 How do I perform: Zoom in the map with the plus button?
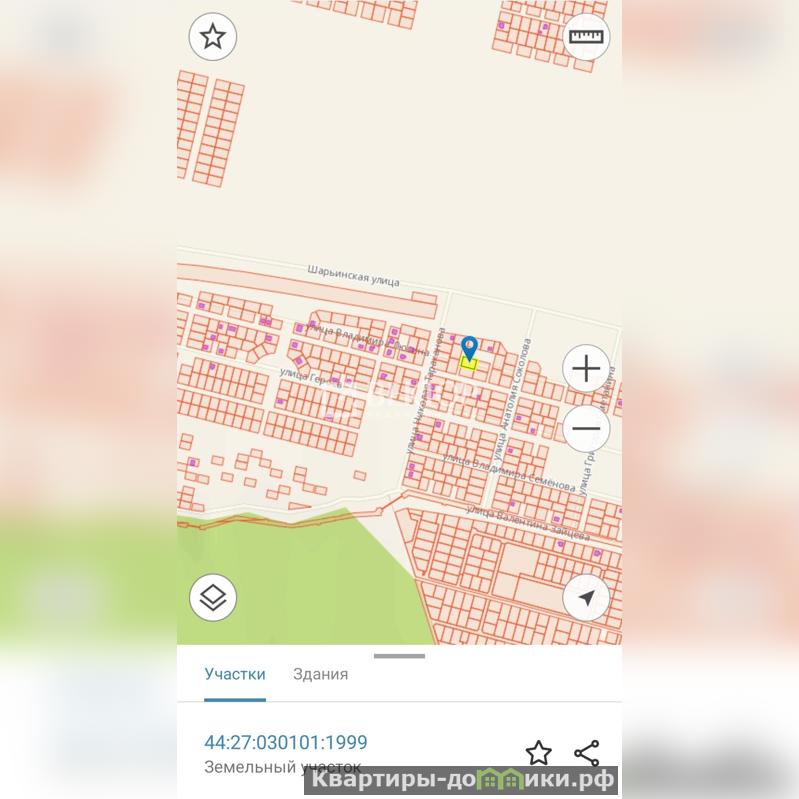coord(586,370)
